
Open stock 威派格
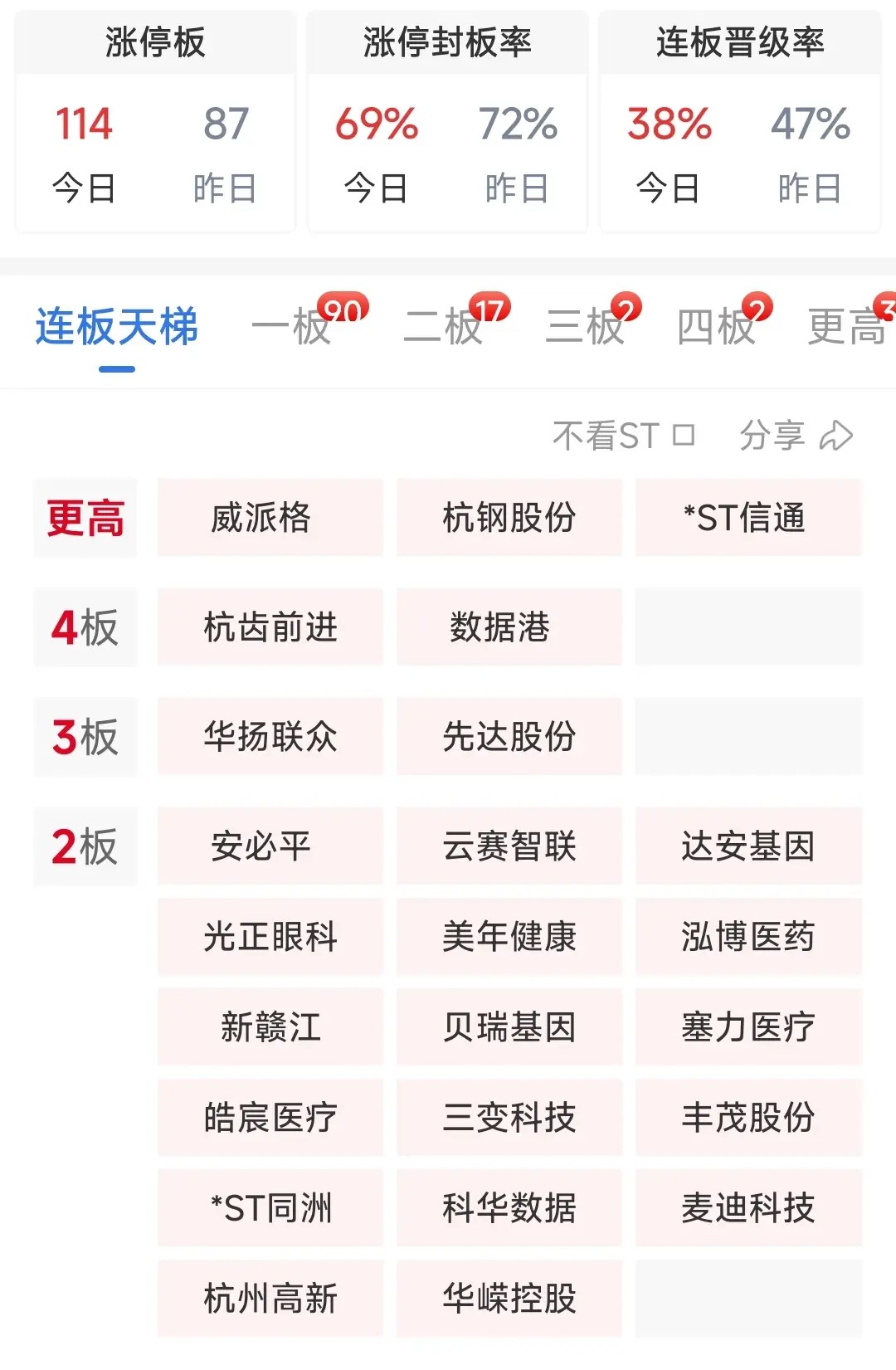coord(270,518)
